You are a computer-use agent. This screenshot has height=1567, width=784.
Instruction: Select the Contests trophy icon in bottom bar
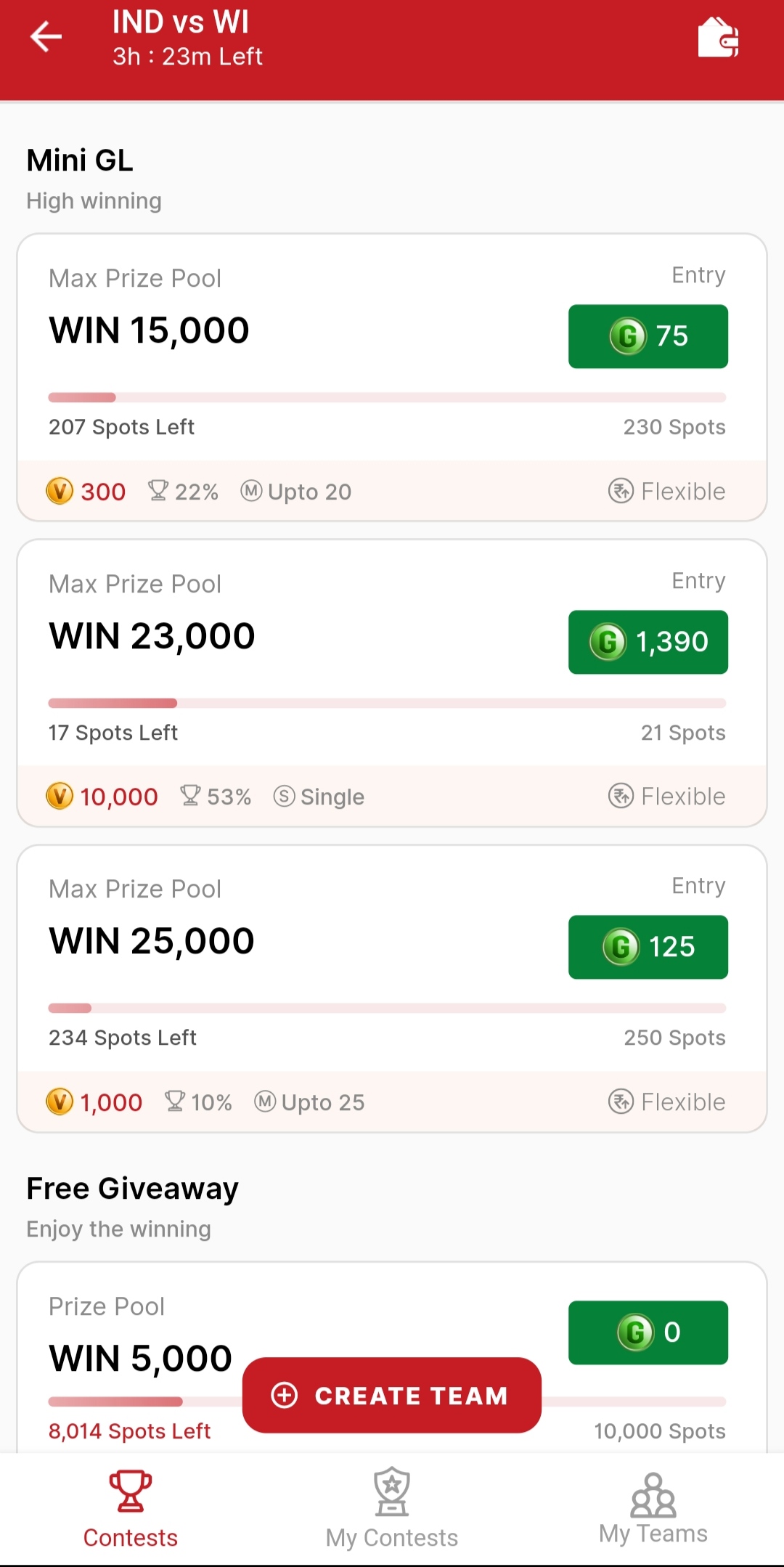pyautogui.click(x=130, y=1489)
